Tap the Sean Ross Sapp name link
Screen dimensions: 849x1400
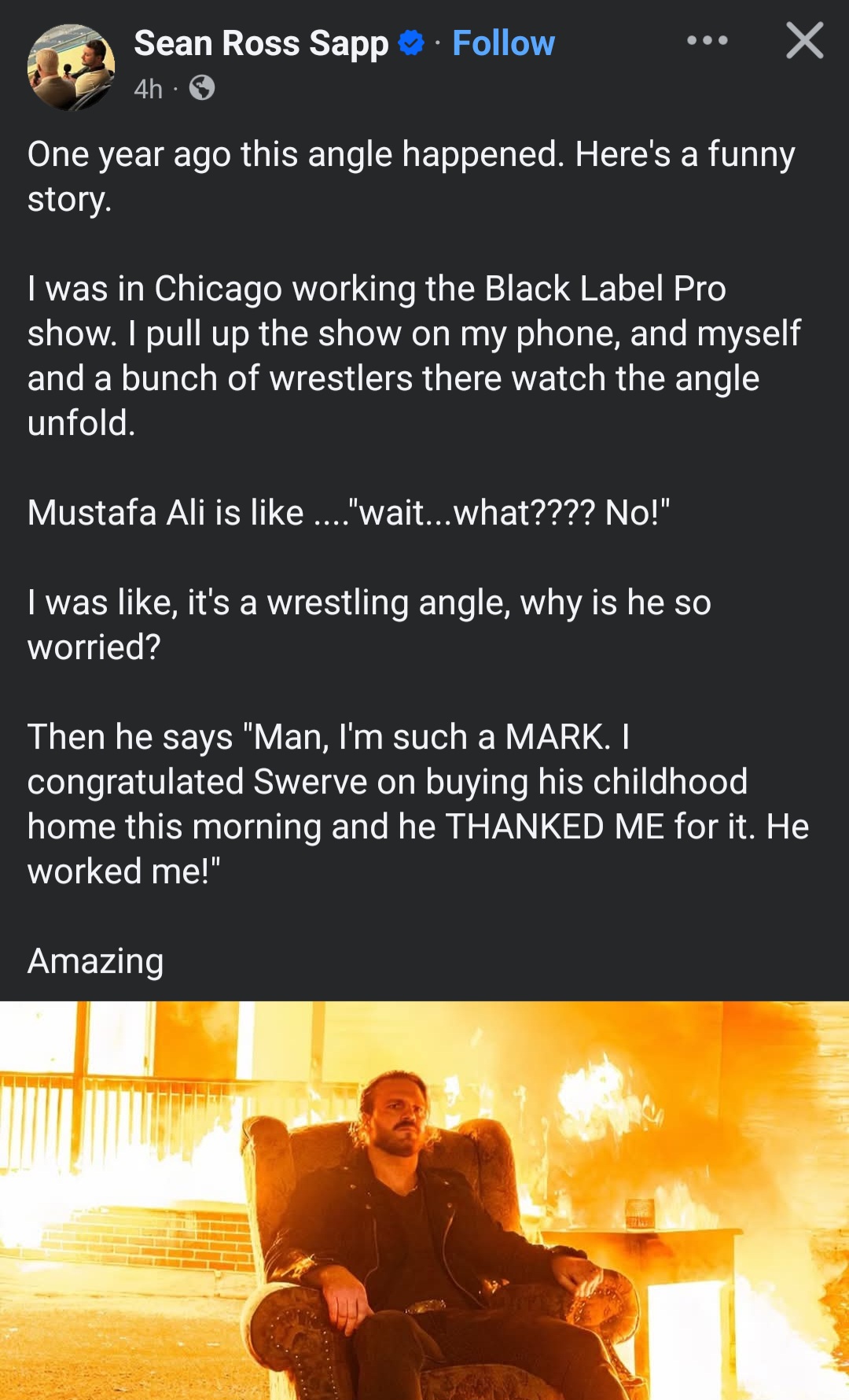point(261,43)
